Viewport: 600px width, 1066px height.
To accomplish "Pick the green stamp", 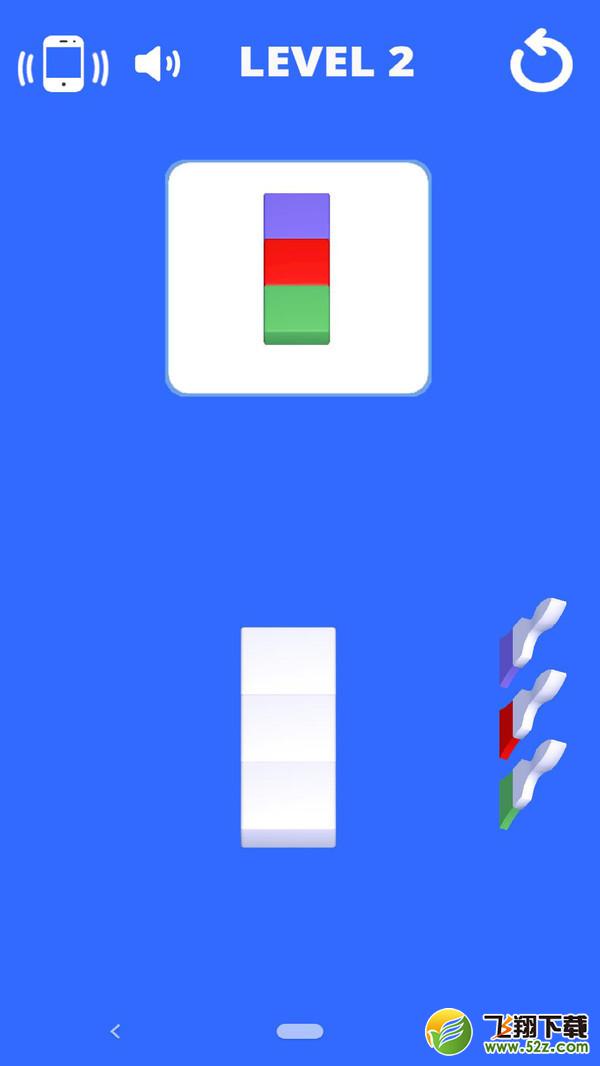I will coord(533,784).
